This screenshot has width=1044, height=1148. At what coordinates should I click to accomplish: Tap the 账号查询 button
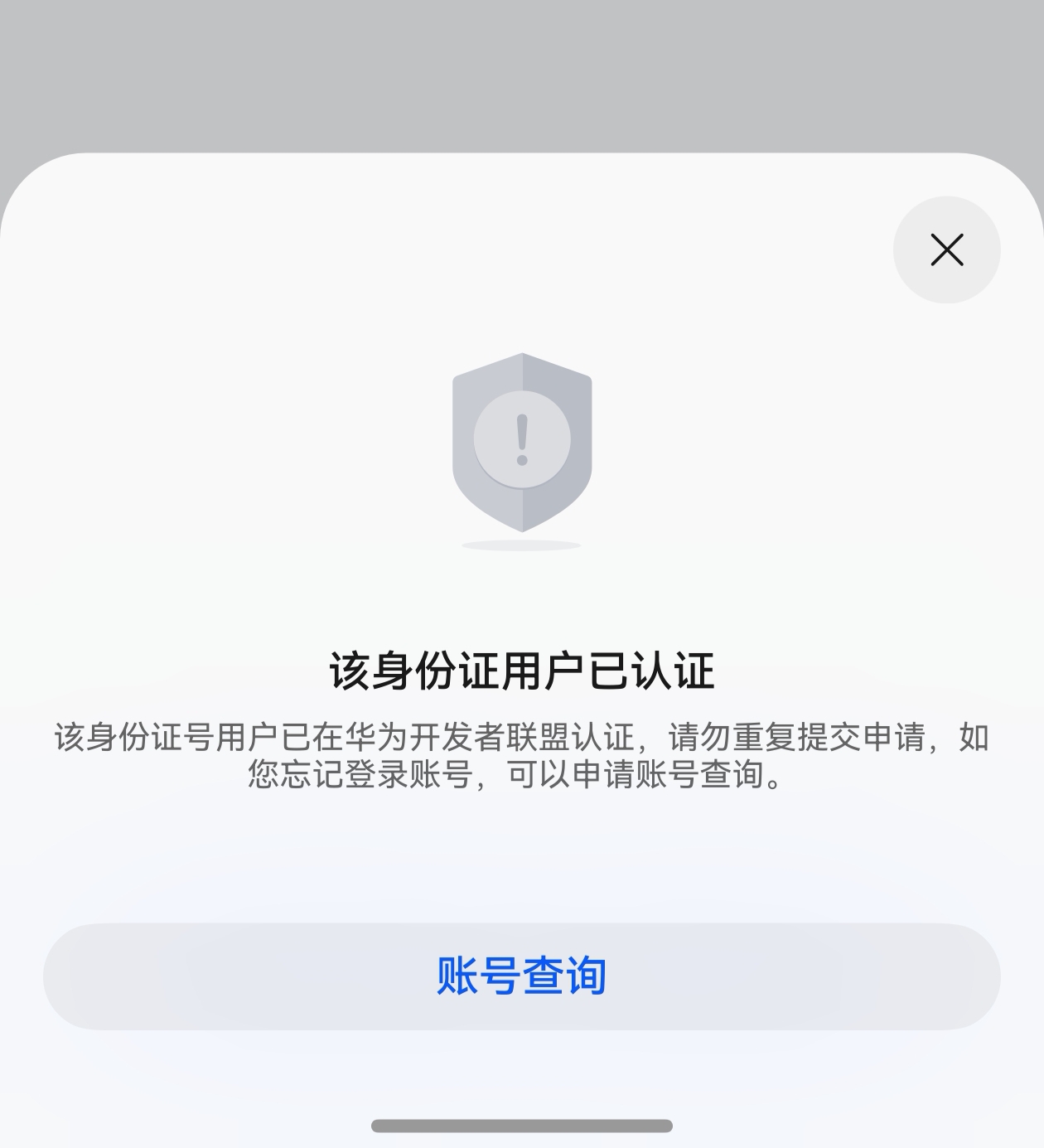(521, 976)
